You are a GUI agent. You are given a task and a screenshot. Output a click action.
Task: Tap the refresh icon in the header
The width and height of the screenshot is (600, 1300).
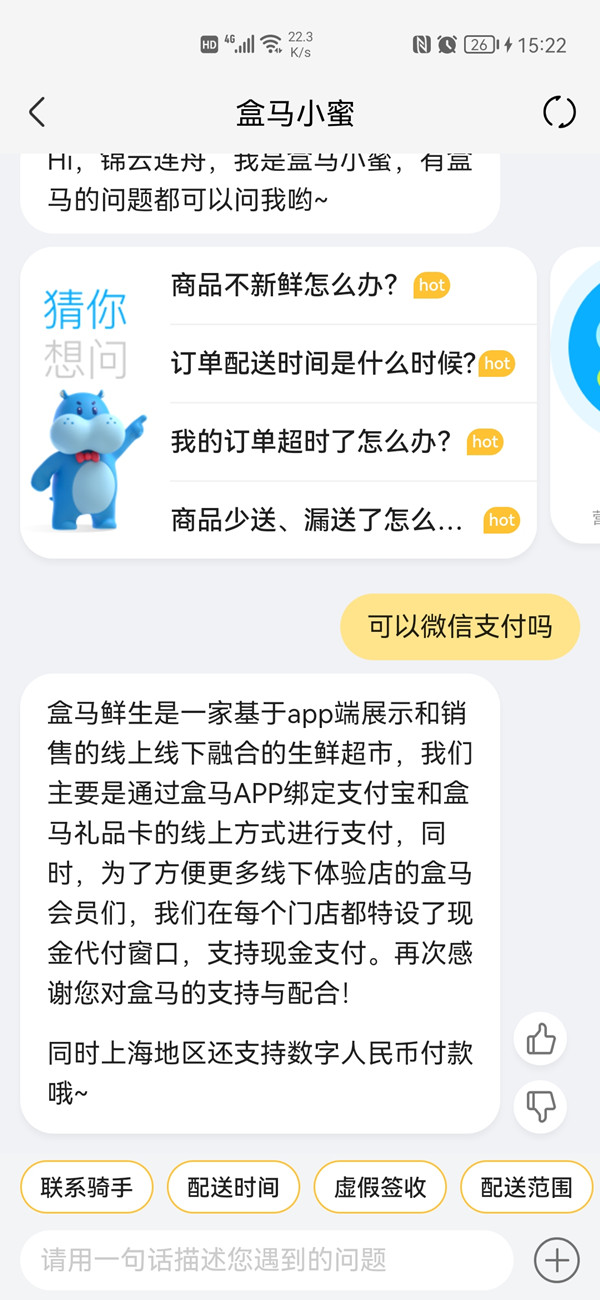tap(559, 112)
